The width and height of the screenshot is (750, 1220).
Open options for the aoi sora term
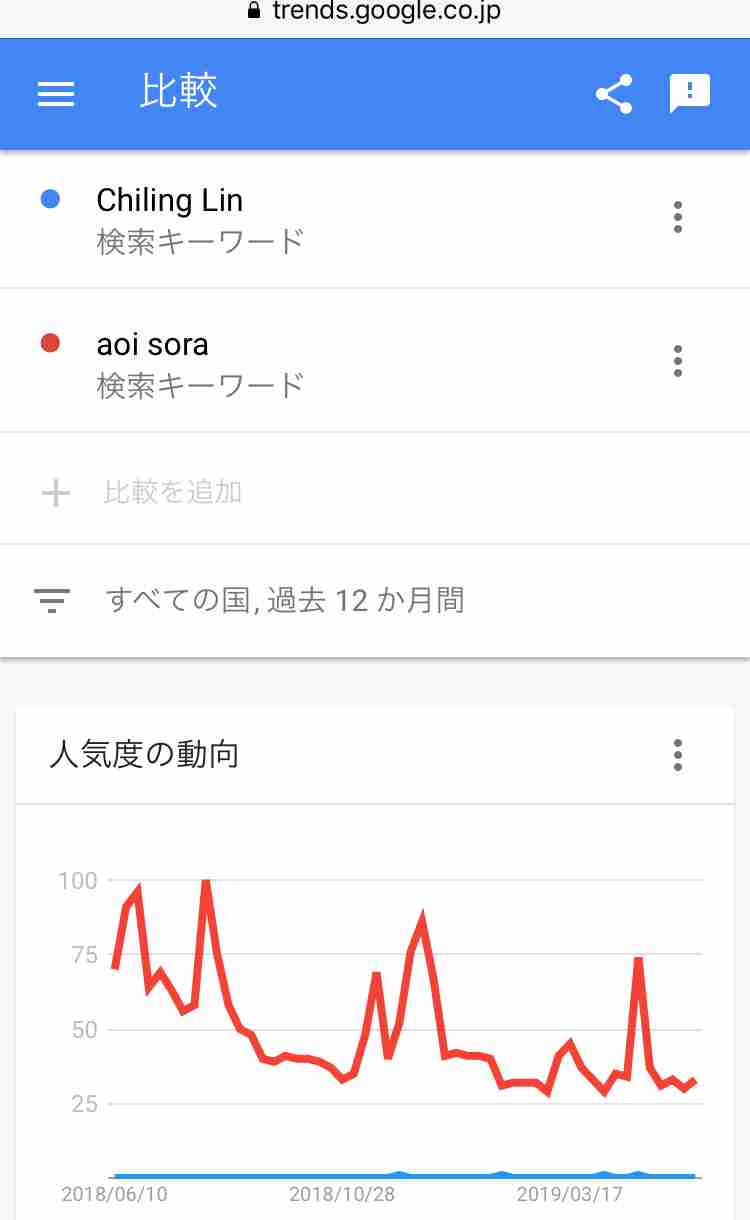tap(678, 360)
